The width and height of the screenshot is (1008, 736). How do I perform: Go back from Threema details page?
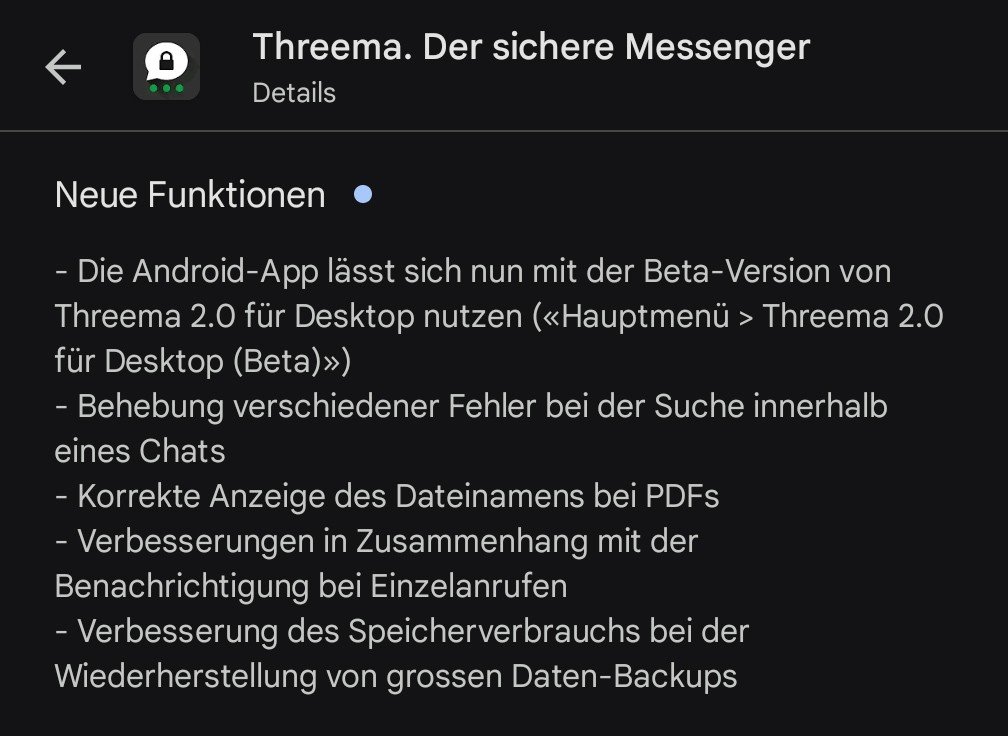coord(63,67)
